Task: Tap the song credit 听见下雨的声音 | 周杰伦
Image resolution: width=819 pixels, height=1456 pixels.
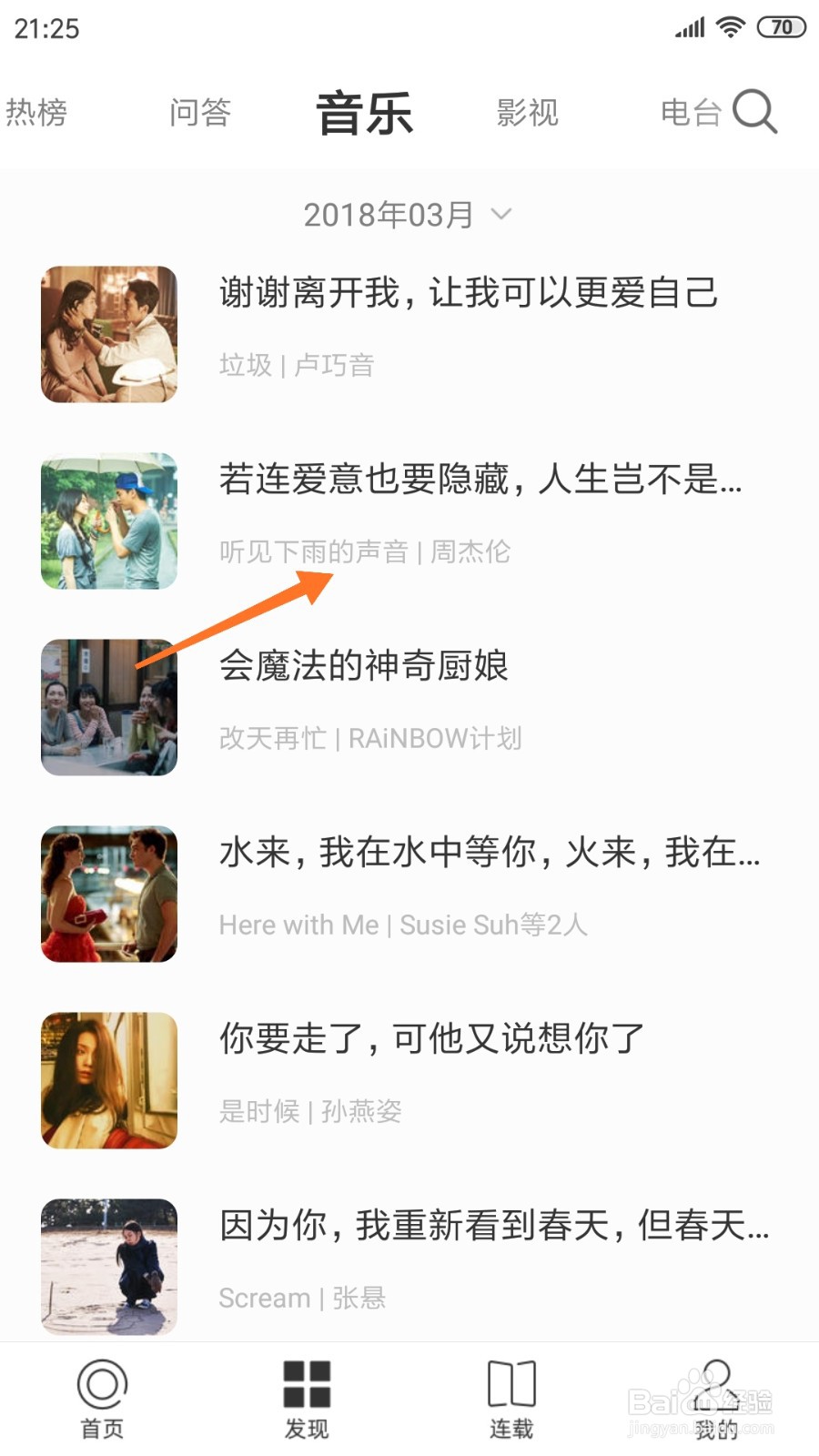Action: tap(364, 551)
